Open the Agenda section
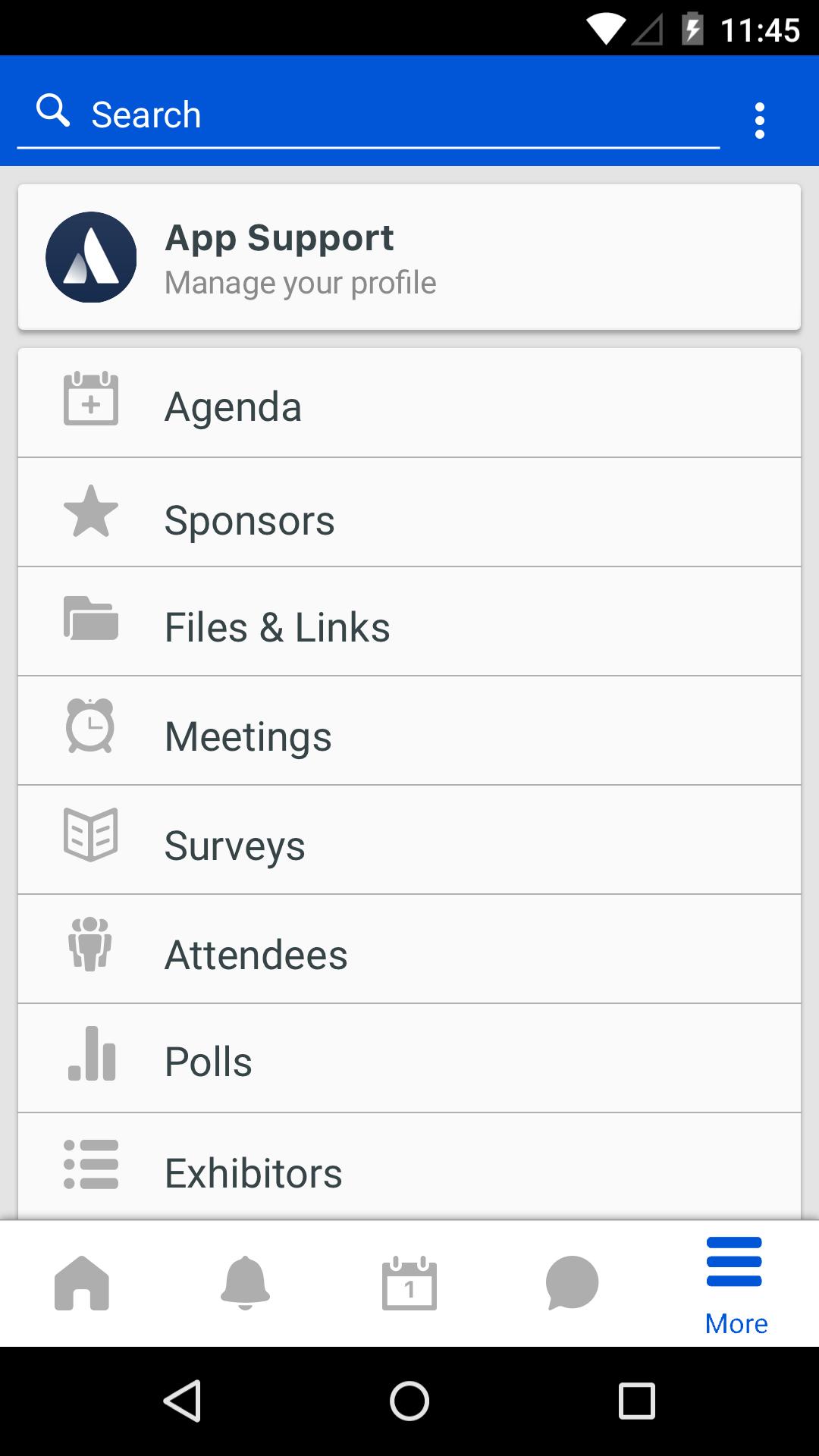 (409, 404)
